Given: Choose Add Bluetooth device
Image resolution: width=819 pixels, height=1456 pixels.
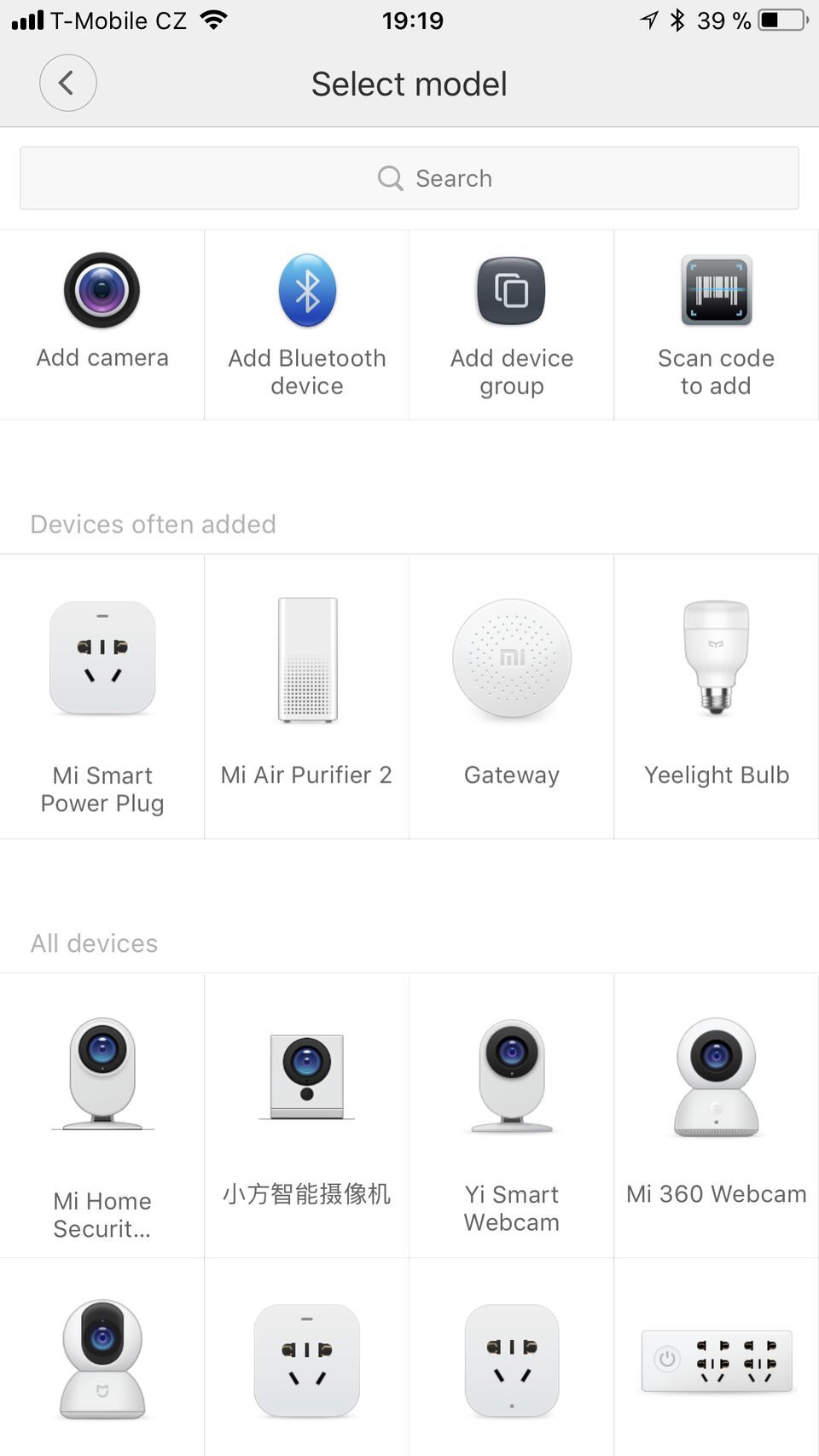Looking at the screenshot, I should point(307,324).
